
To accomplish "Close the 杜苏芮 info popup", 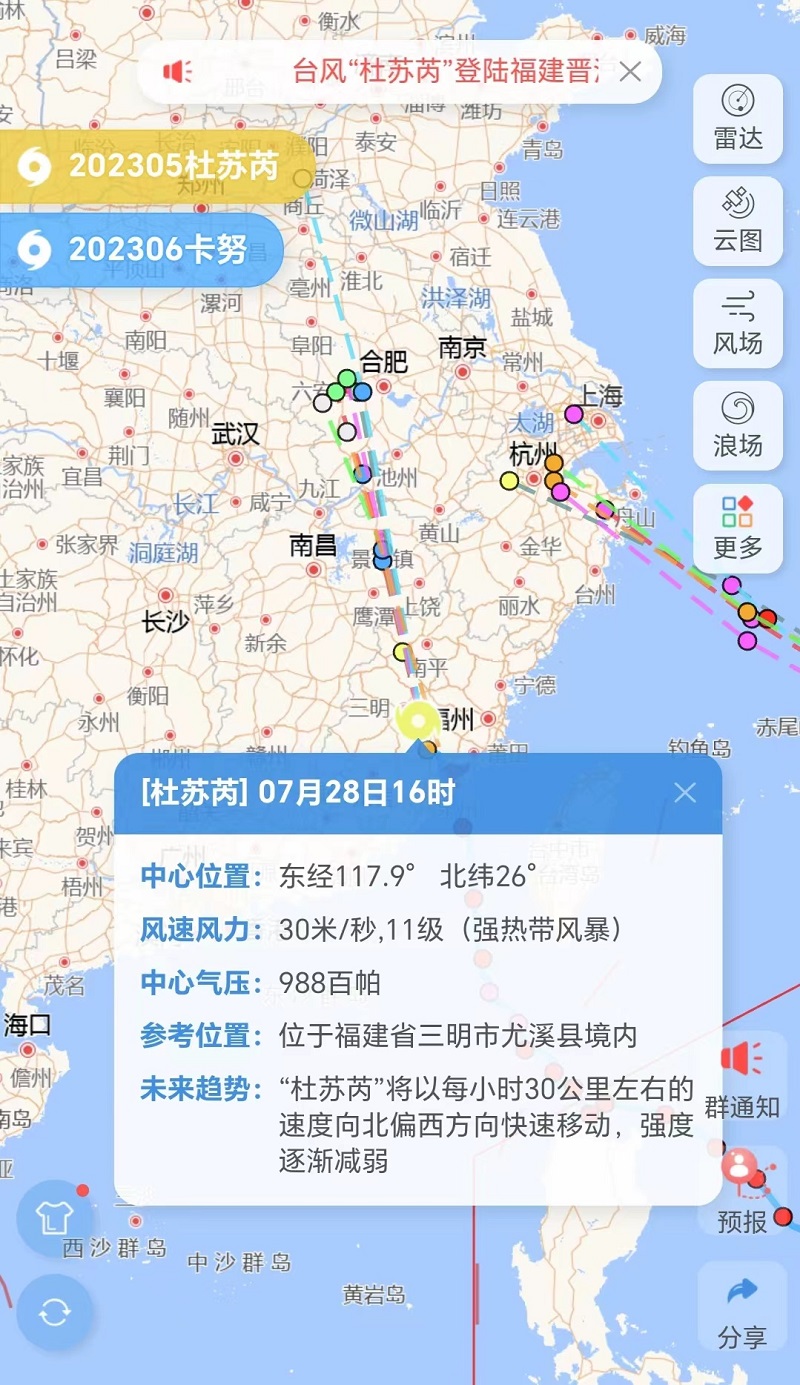I will pyautogui.click(x=685, y=793).
